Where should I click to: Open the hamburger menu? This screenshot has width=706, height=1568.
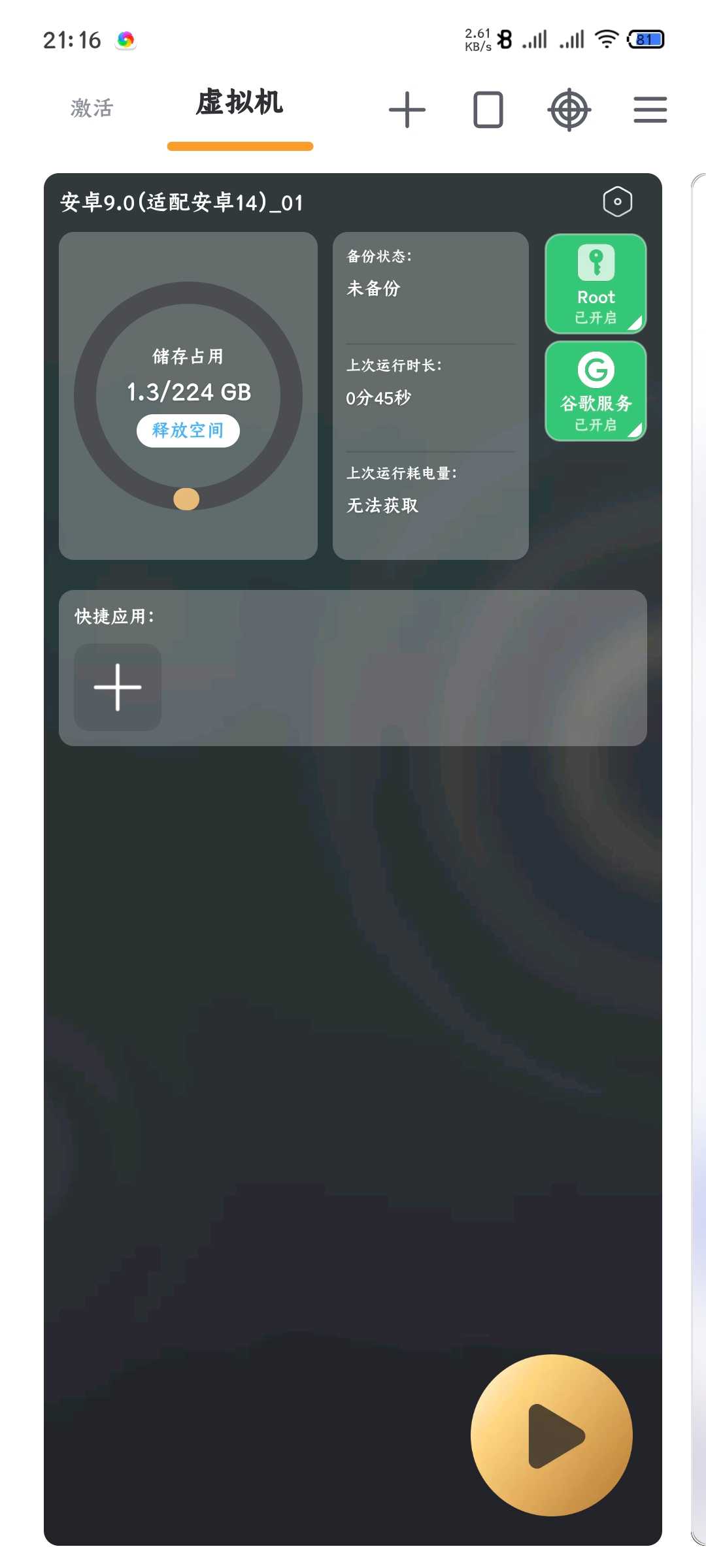[x=650, y=110]
